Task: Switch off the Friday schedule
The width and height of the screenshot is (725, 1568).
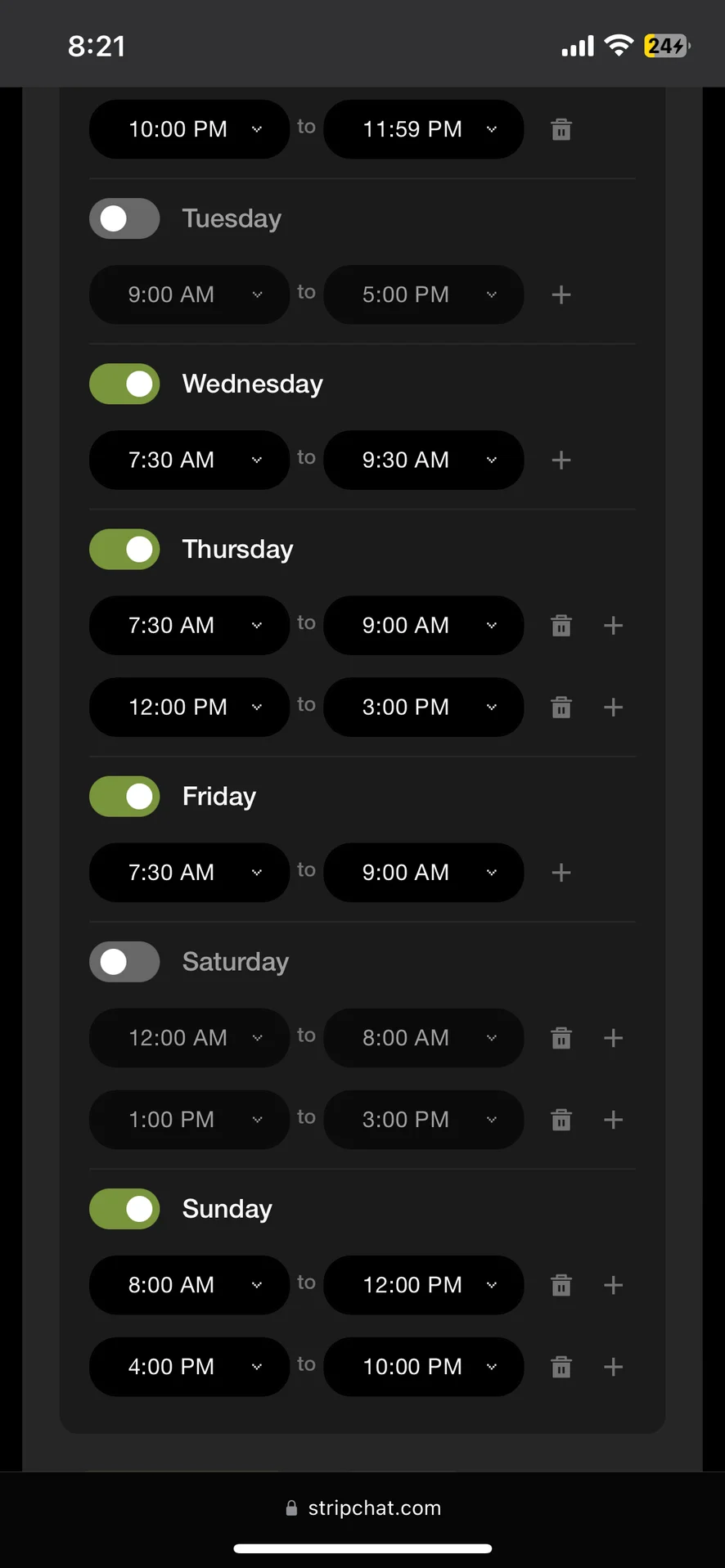Action: coord(124,796)
